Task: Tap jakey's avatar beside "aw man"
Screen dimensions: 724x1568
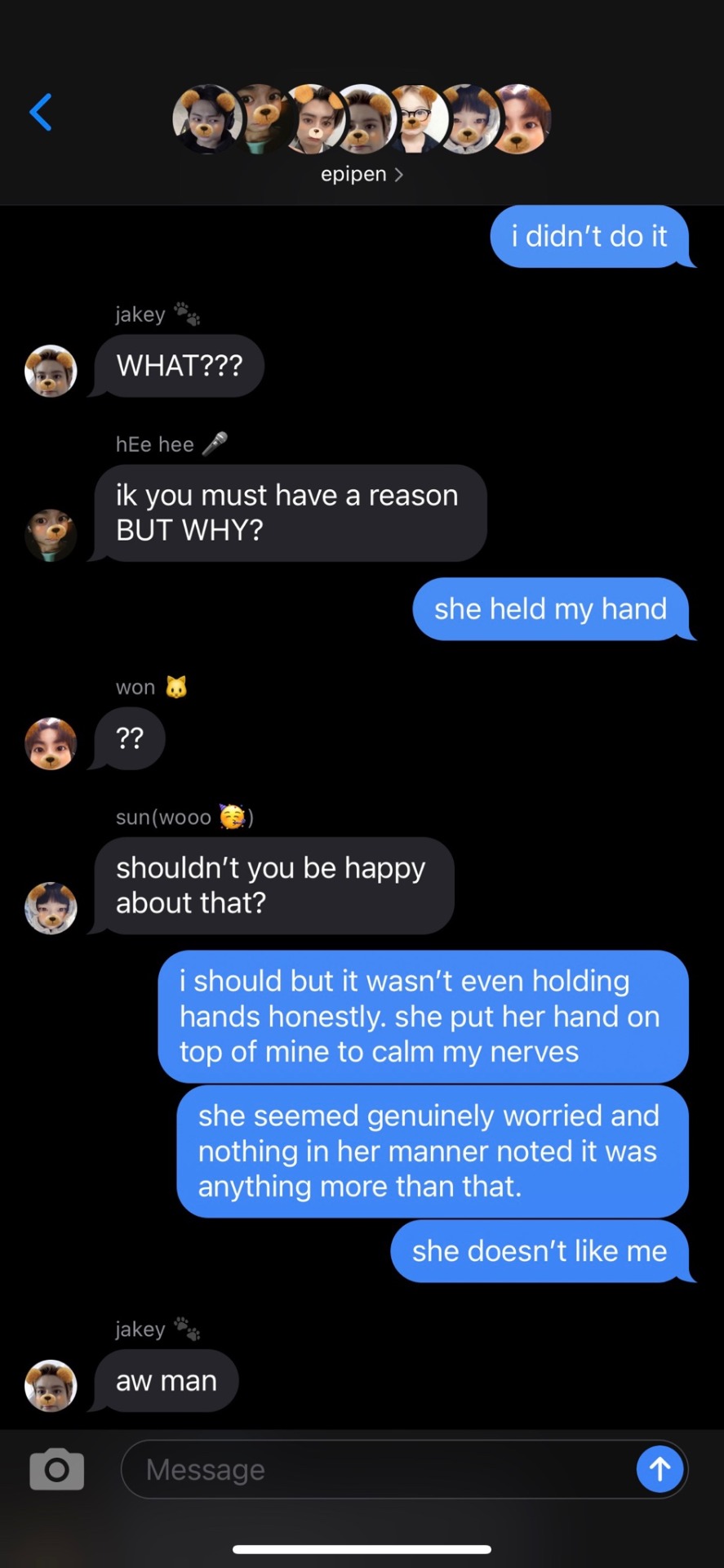Action: pos(51,1386)
